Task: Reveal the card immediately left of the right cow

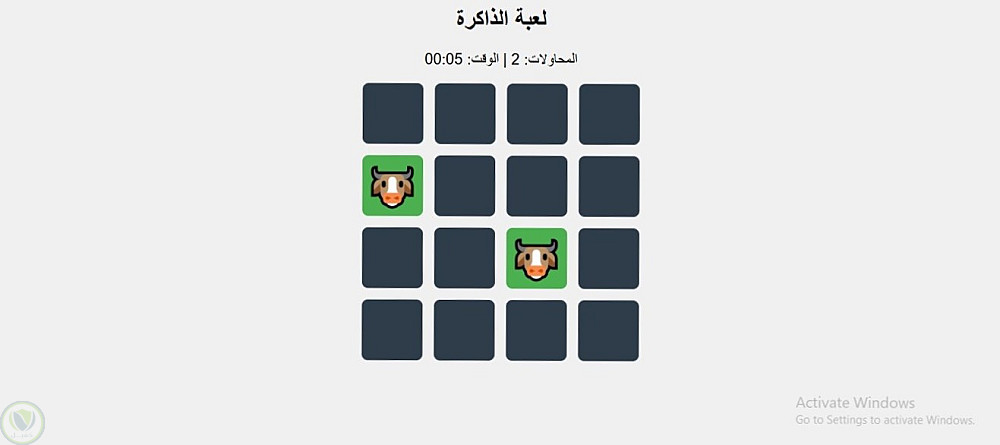Action: (465, 258)
